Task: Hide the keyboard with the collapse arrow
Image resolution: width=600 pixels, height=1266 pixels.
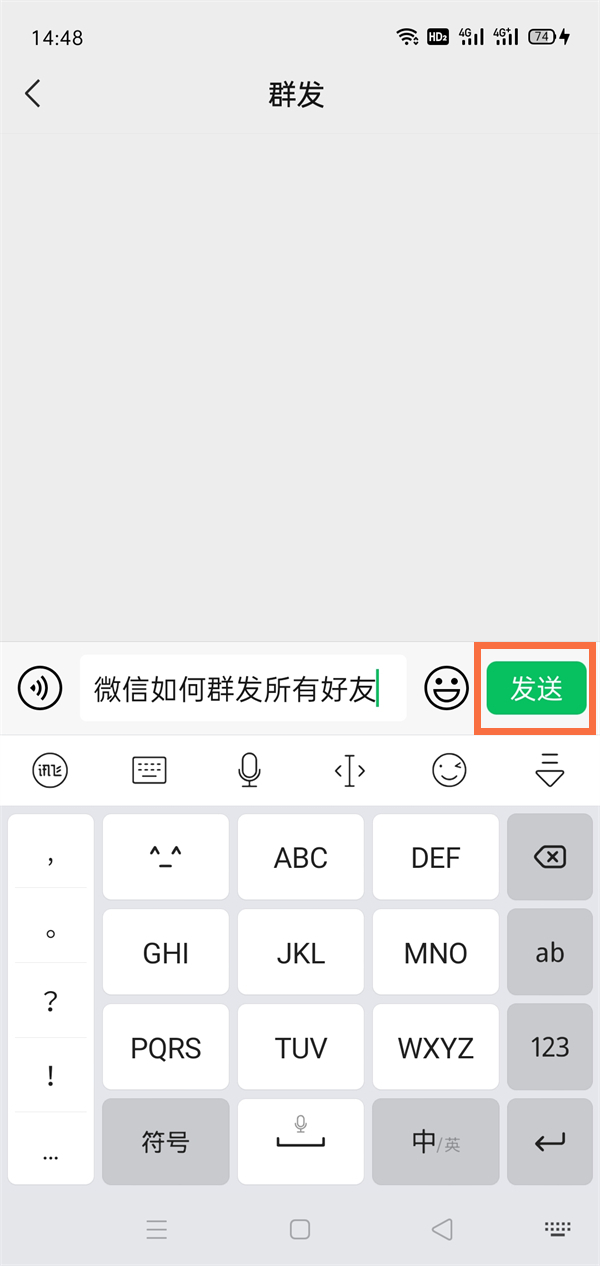Action: pos(550,770)
